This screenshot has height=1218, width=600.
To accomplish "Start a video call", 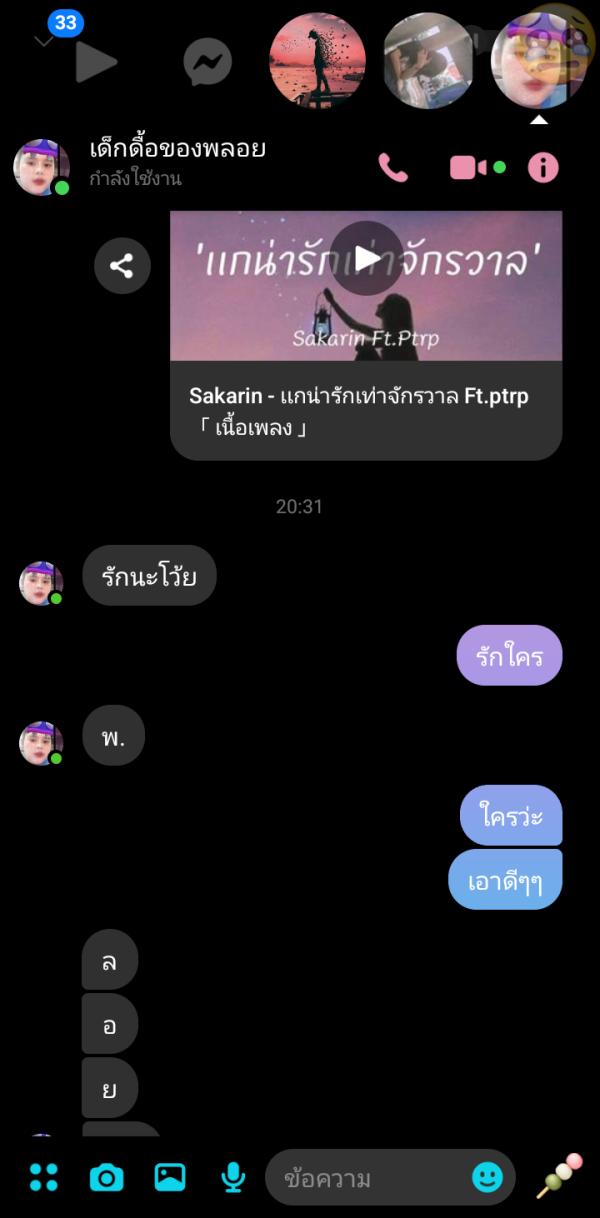I will tap(467, 167).
